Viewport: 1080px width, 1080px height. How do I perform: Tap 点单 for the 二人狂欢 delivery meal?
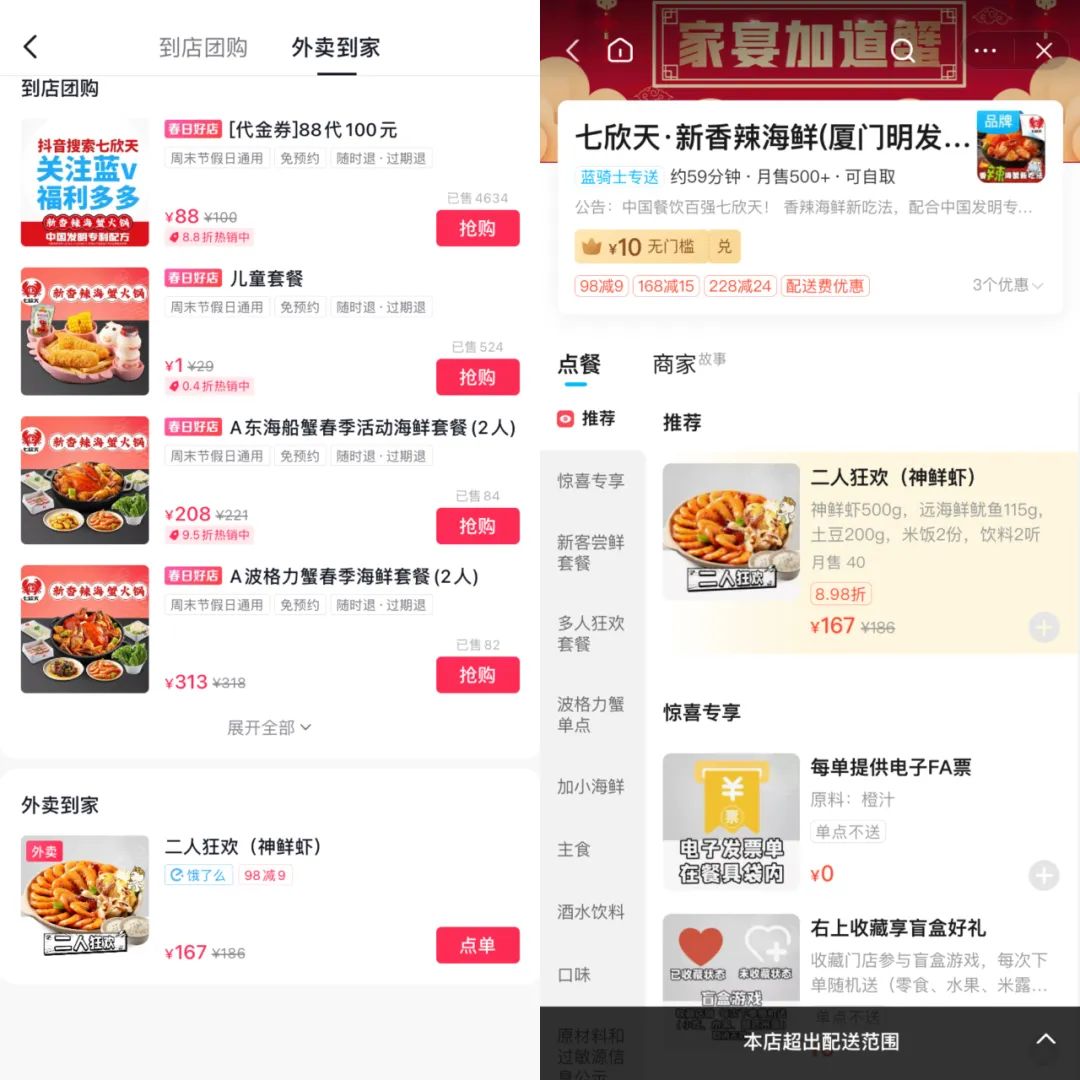(x=477, y=945)
